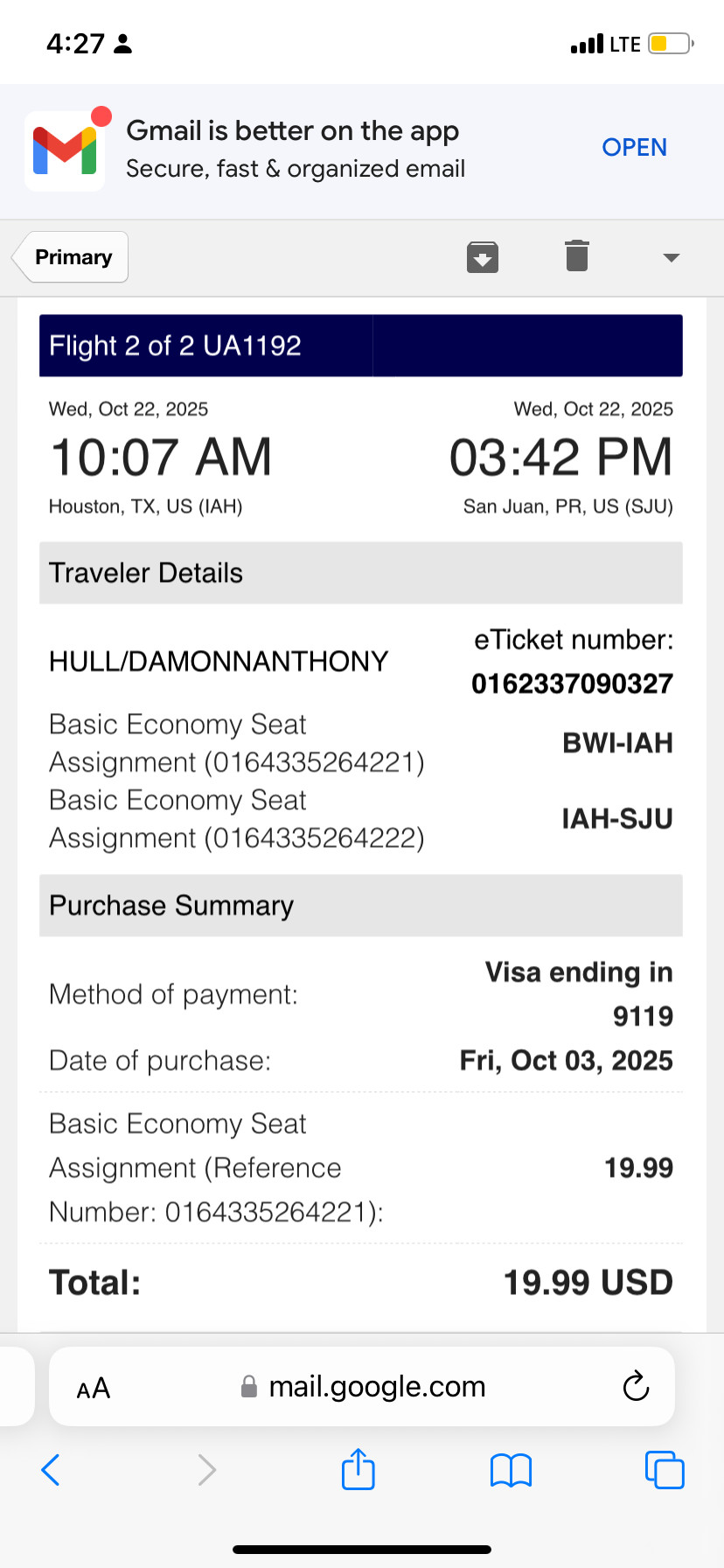Open Gmail in the app
Screen dimensions: 724x1568
(x=634, y=148)
